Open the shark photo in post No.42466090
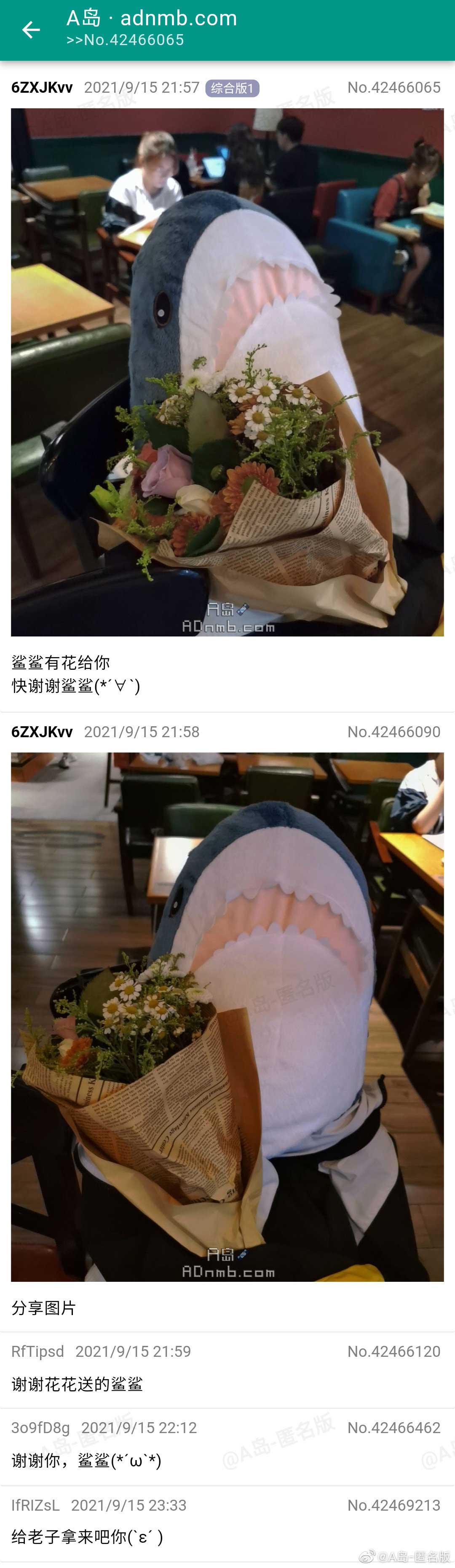 tap(227, 1017)
